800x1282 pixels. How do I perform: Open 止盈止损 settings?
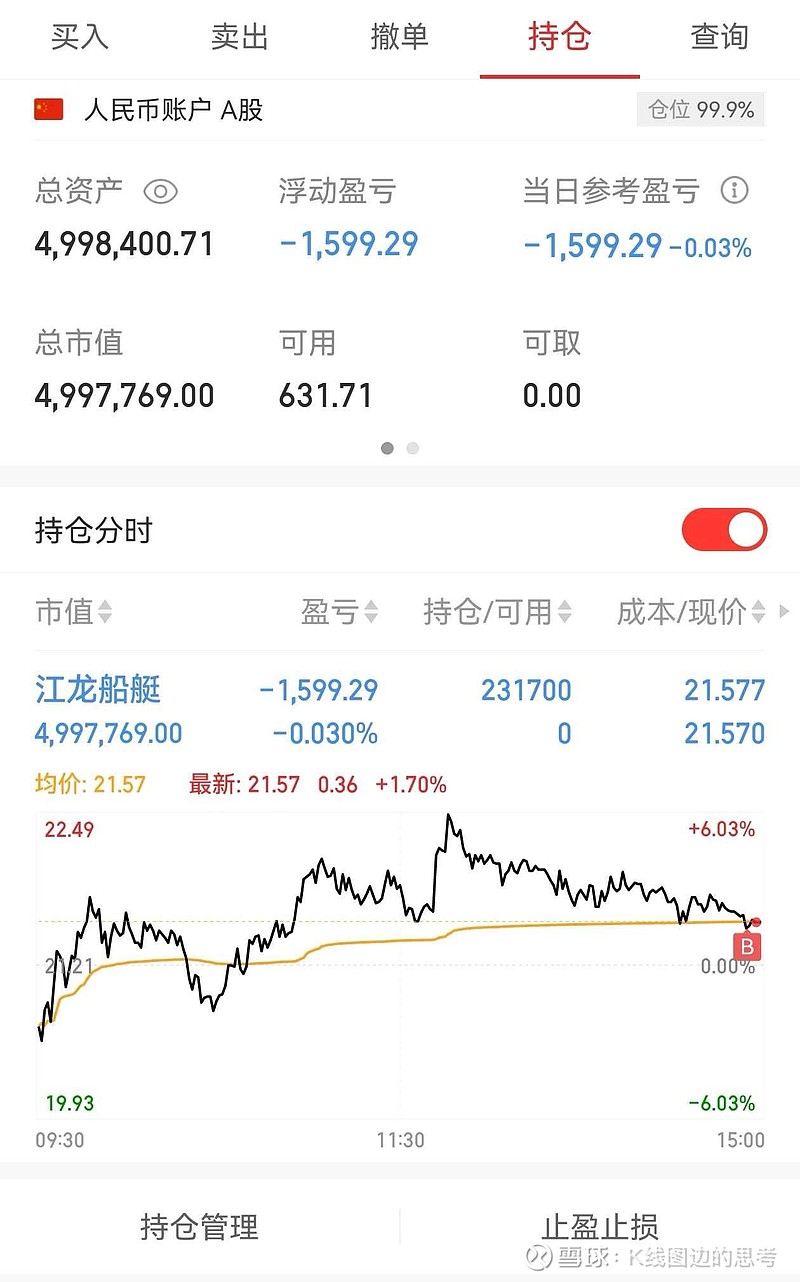click(x=600, y=1226)
